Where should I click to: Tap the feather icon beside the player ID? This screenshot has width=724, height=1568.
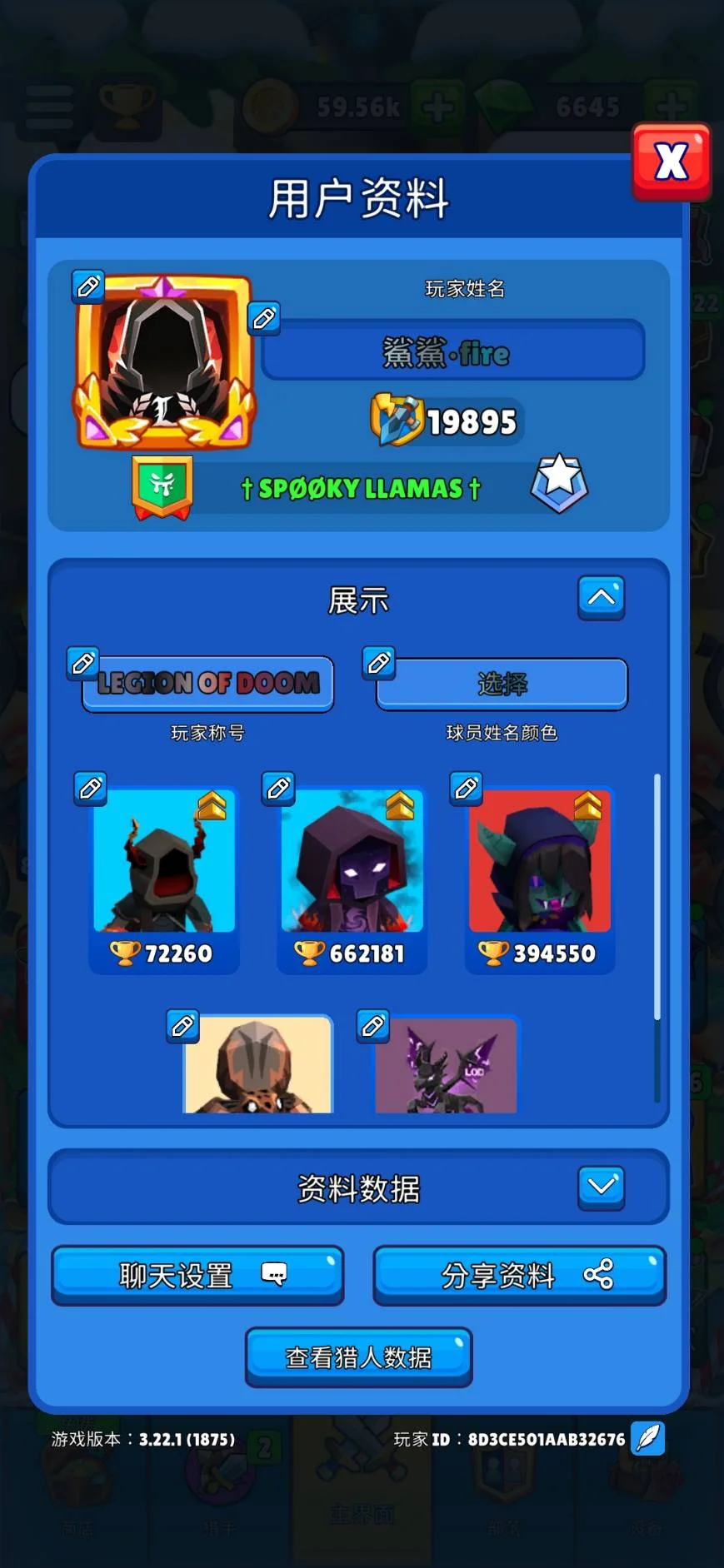[x=648, y=1438]
